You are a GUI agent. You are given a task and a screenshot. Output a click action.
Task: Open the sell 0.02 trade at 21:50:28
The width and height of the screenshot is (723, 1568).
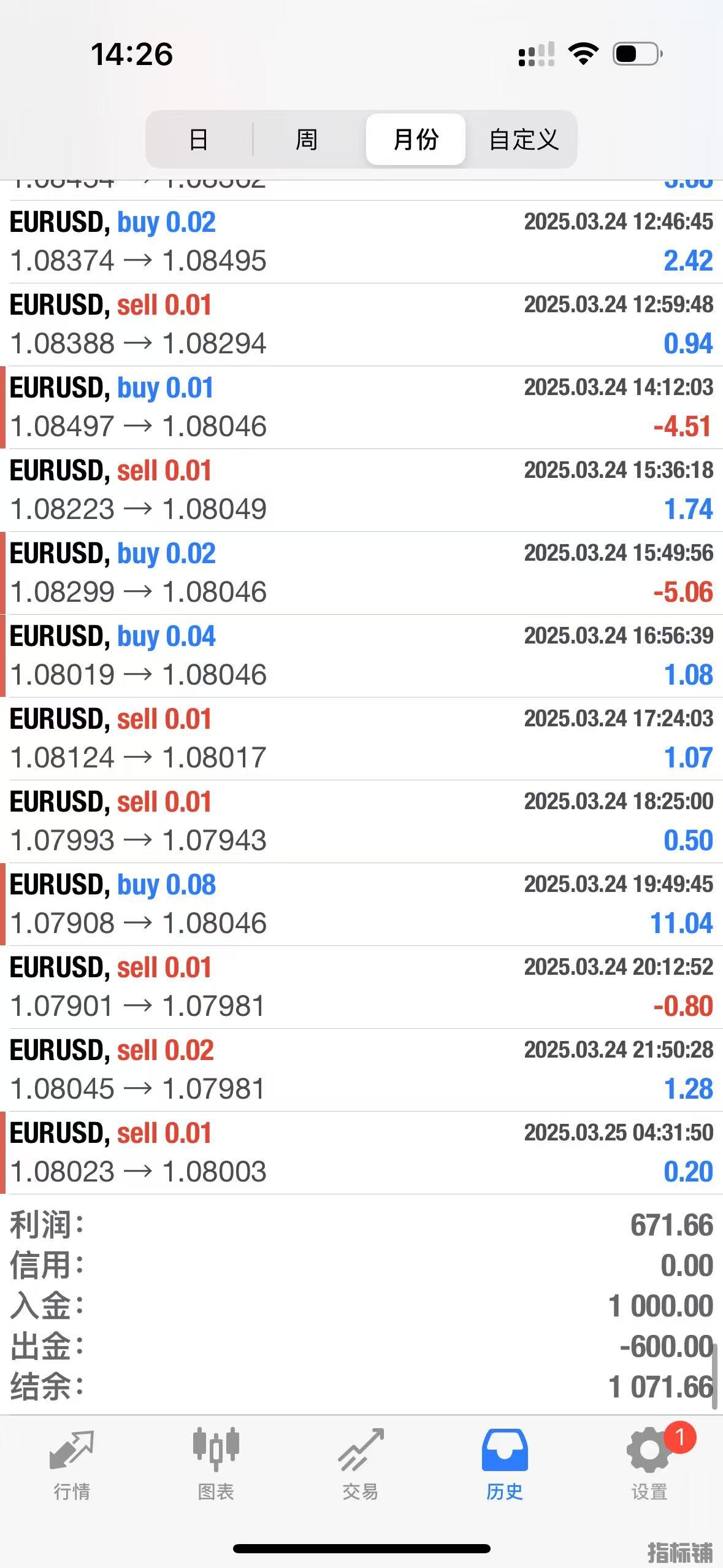[x=361, y=1070]
